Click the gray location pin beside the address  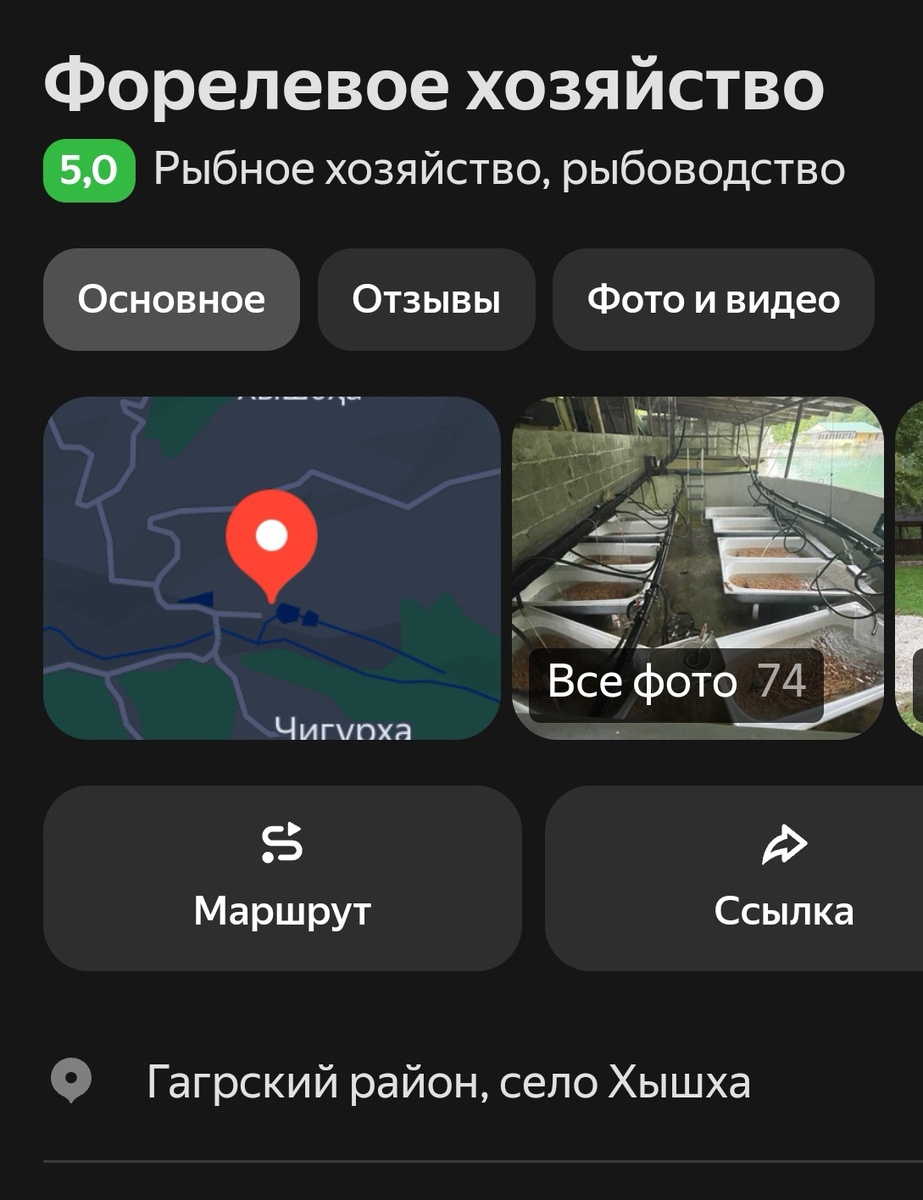(x=72, y=1077)
